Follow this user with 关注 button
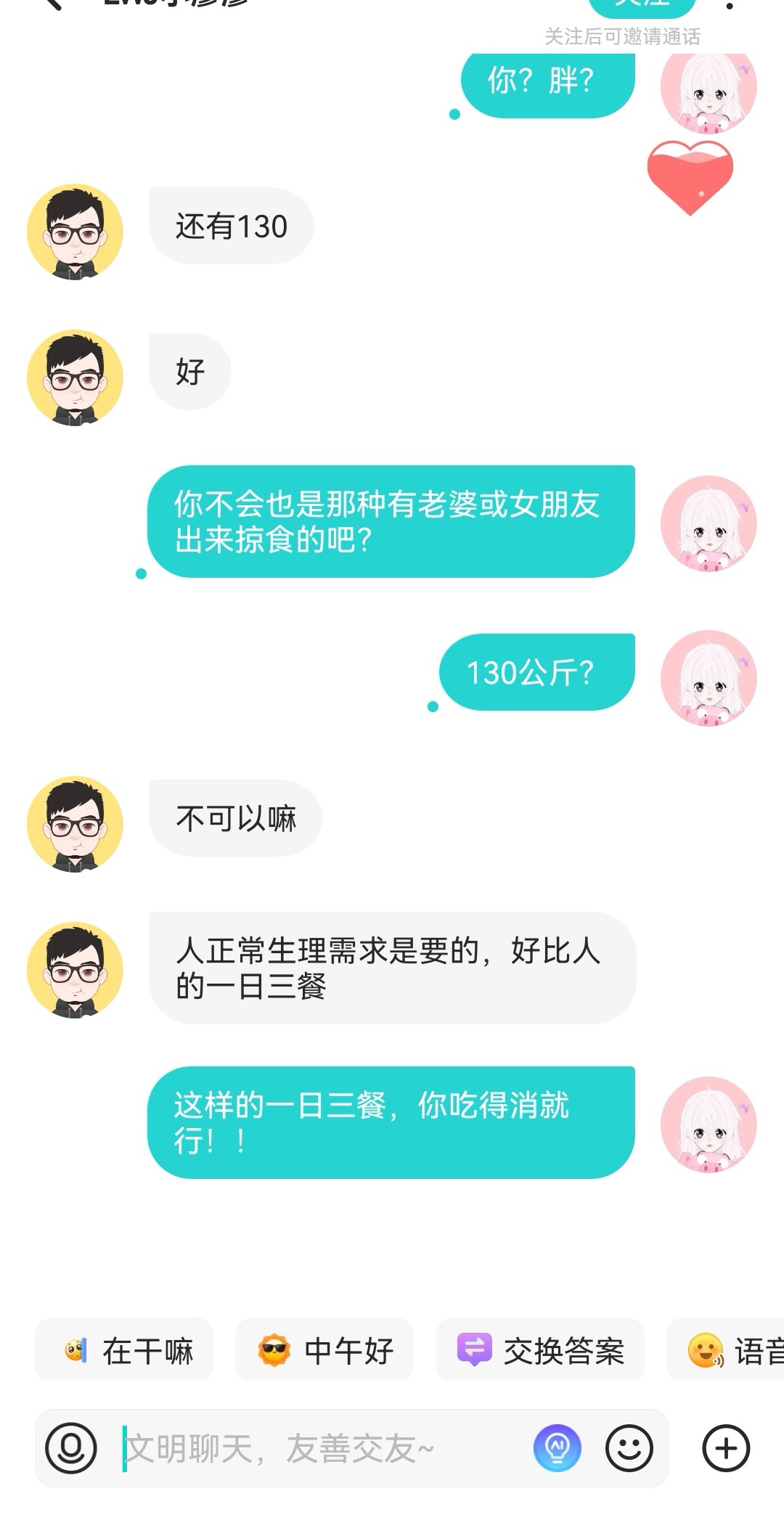This screenshot has width=784, height=1523. pos(642,6)
